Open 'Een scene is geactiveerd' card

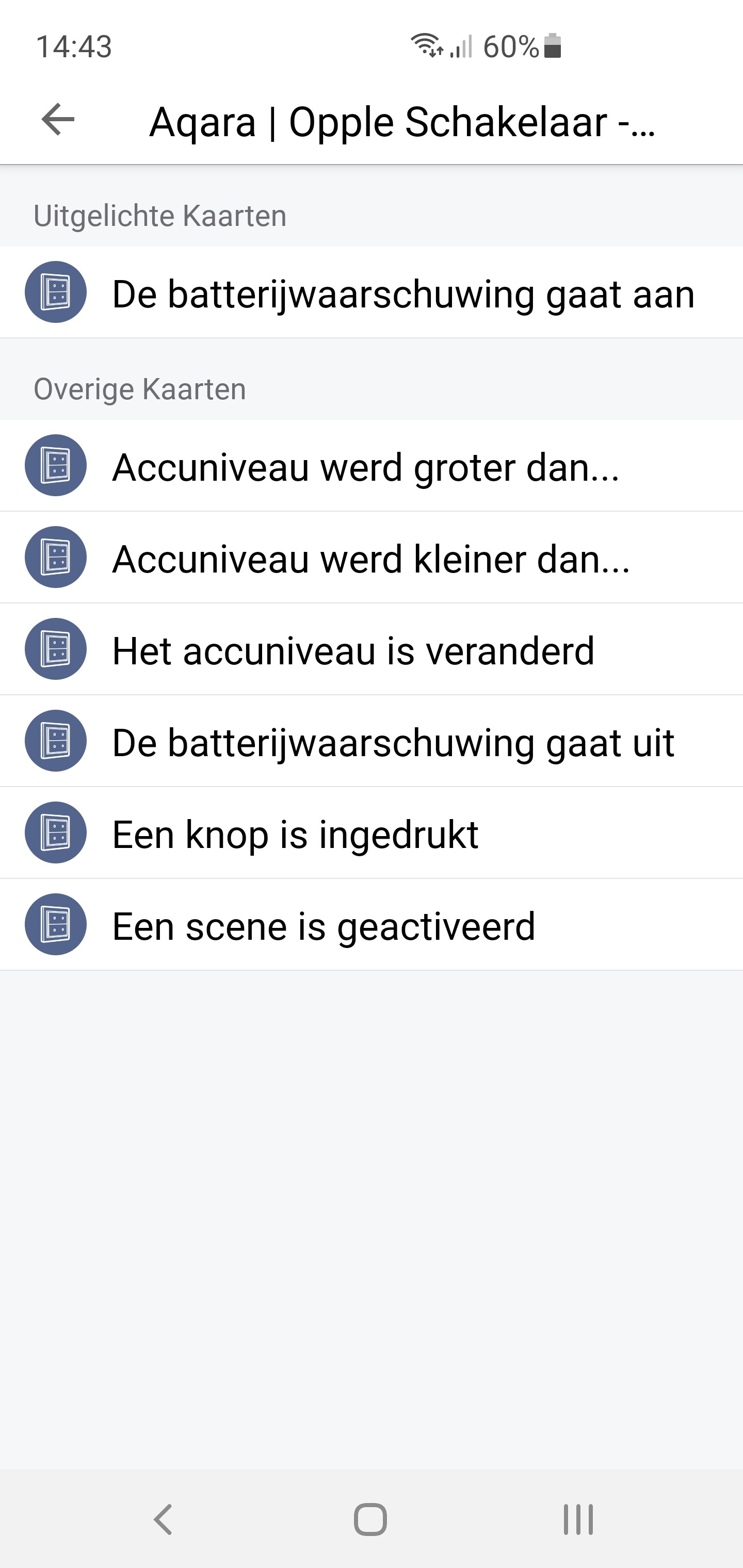tap(372, 925)
